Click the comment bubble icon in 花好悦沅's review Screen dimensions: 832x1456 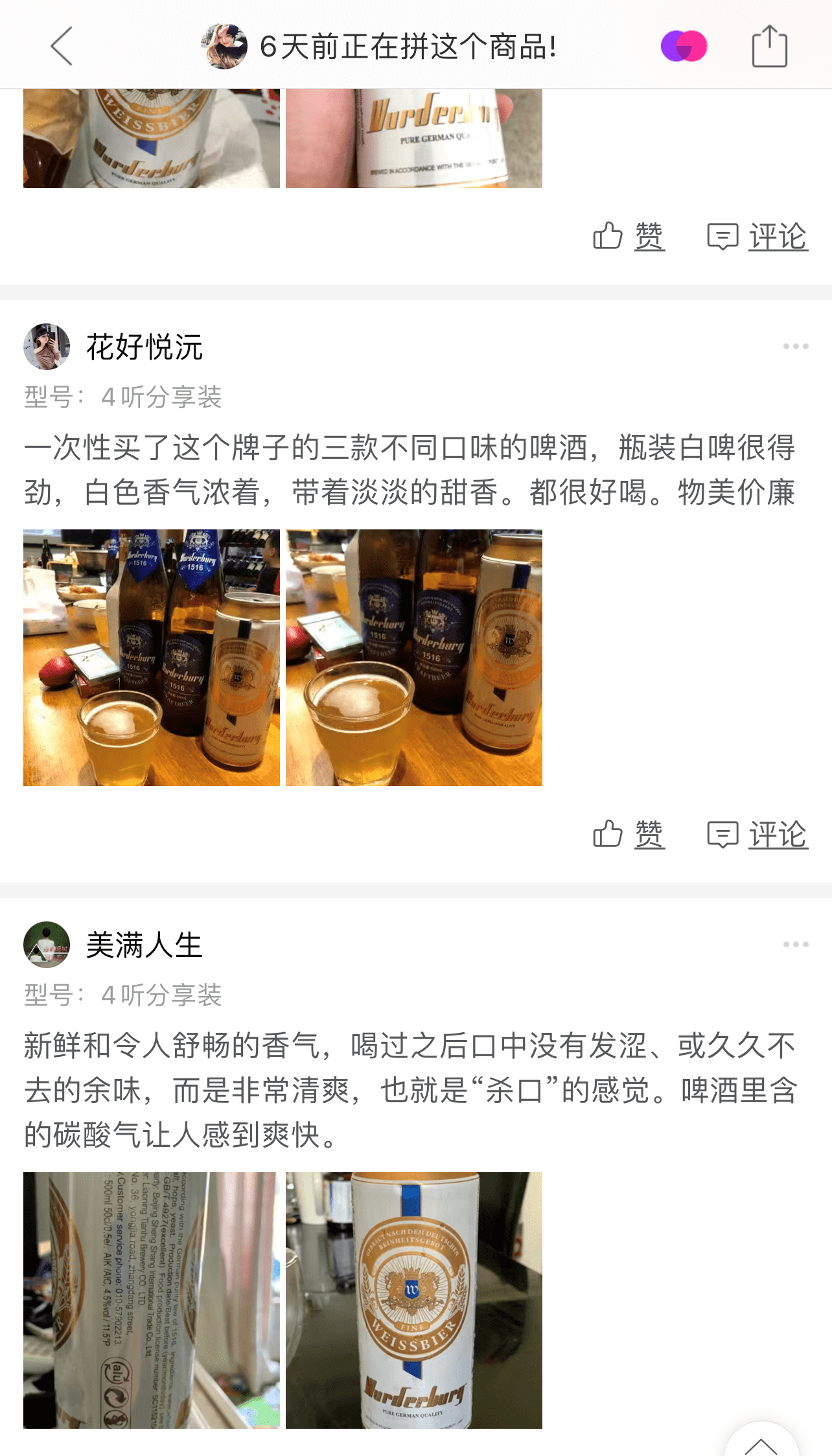(724, 835)
